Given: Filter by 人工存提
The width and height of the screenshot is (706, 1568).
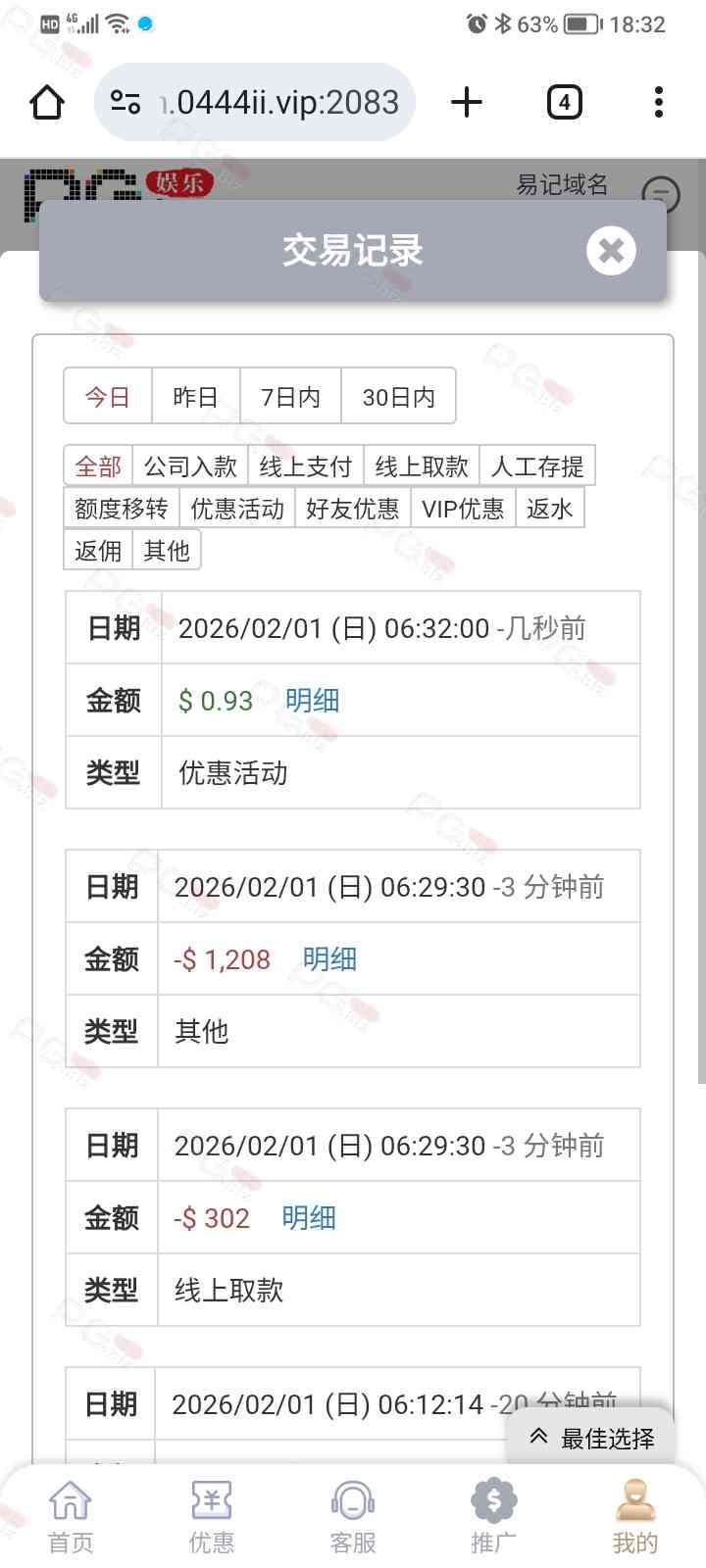Looking at the screenshot, I should pos(537,466).
